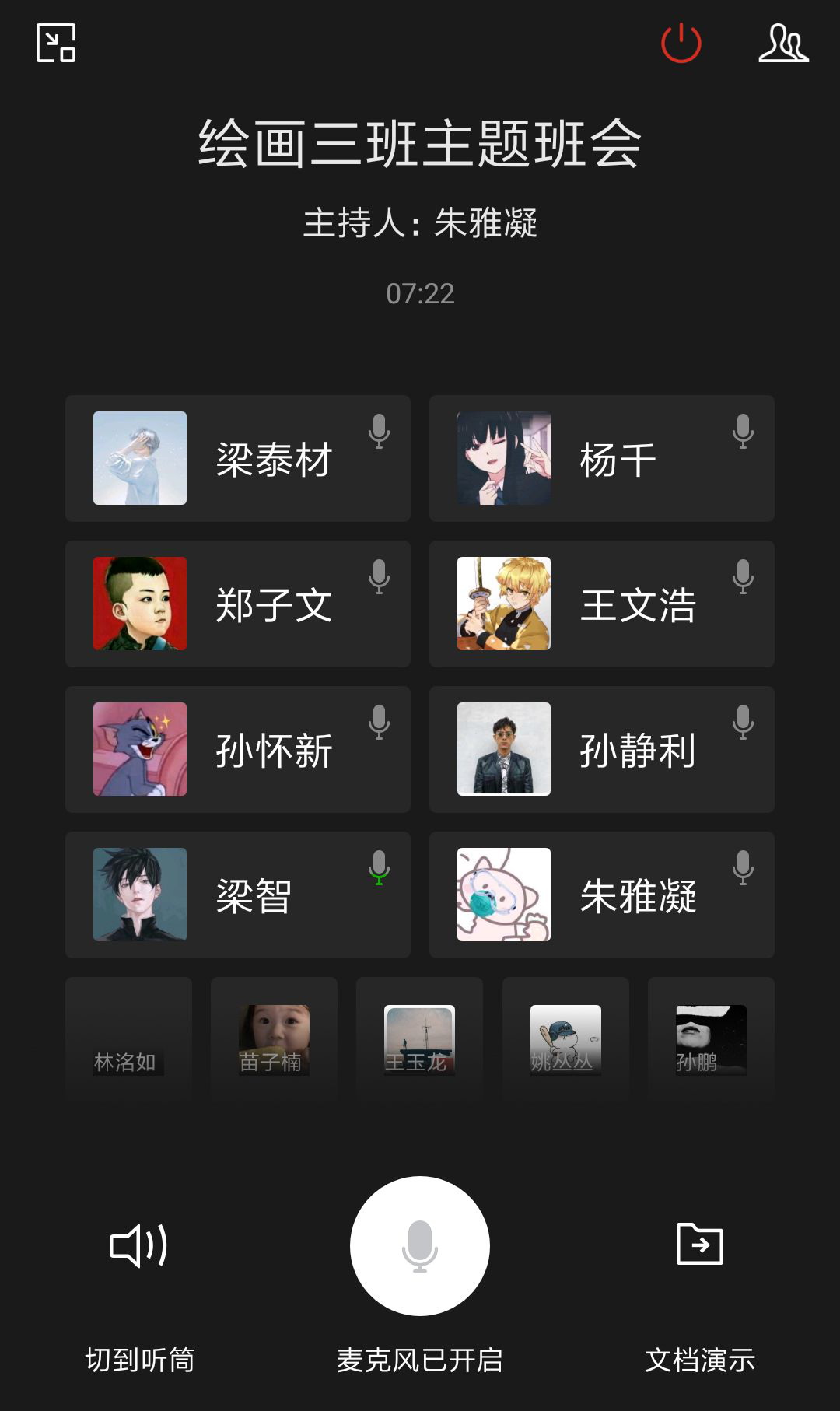Screen dimensions: 840x1411
Task: Select small tile 苗子楠
Action: pos(274,1040)
